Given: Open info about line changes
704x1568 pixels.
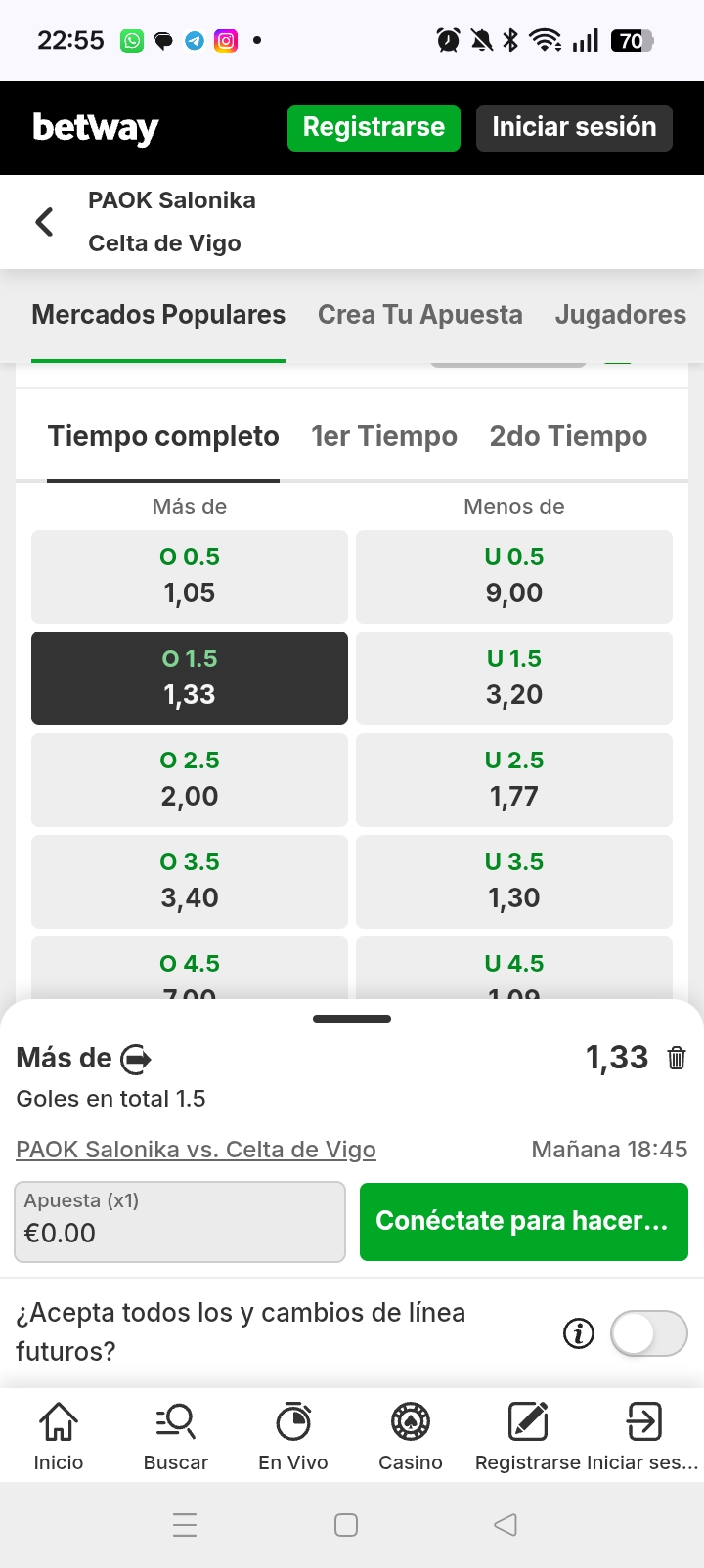Looking at the screenshot, I should tap(578, 1332).
